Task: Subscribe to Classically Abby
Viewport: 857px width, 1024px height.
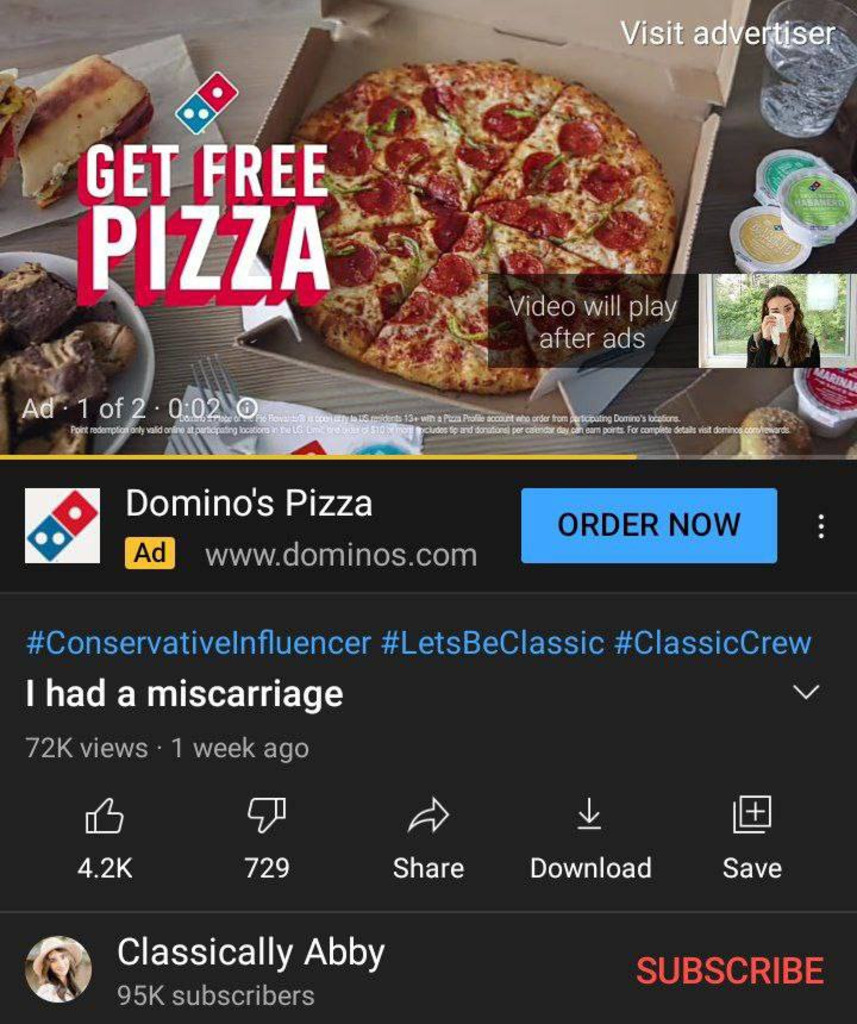Action: [729, 970]
